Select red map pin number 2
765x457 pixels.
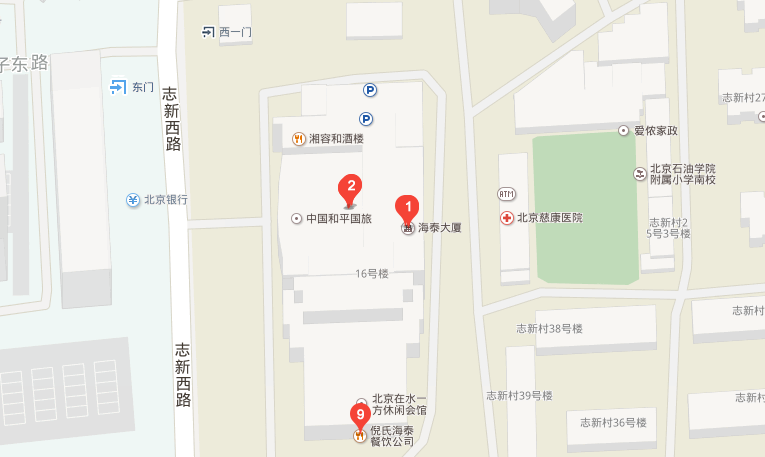(x=350, y=186)
